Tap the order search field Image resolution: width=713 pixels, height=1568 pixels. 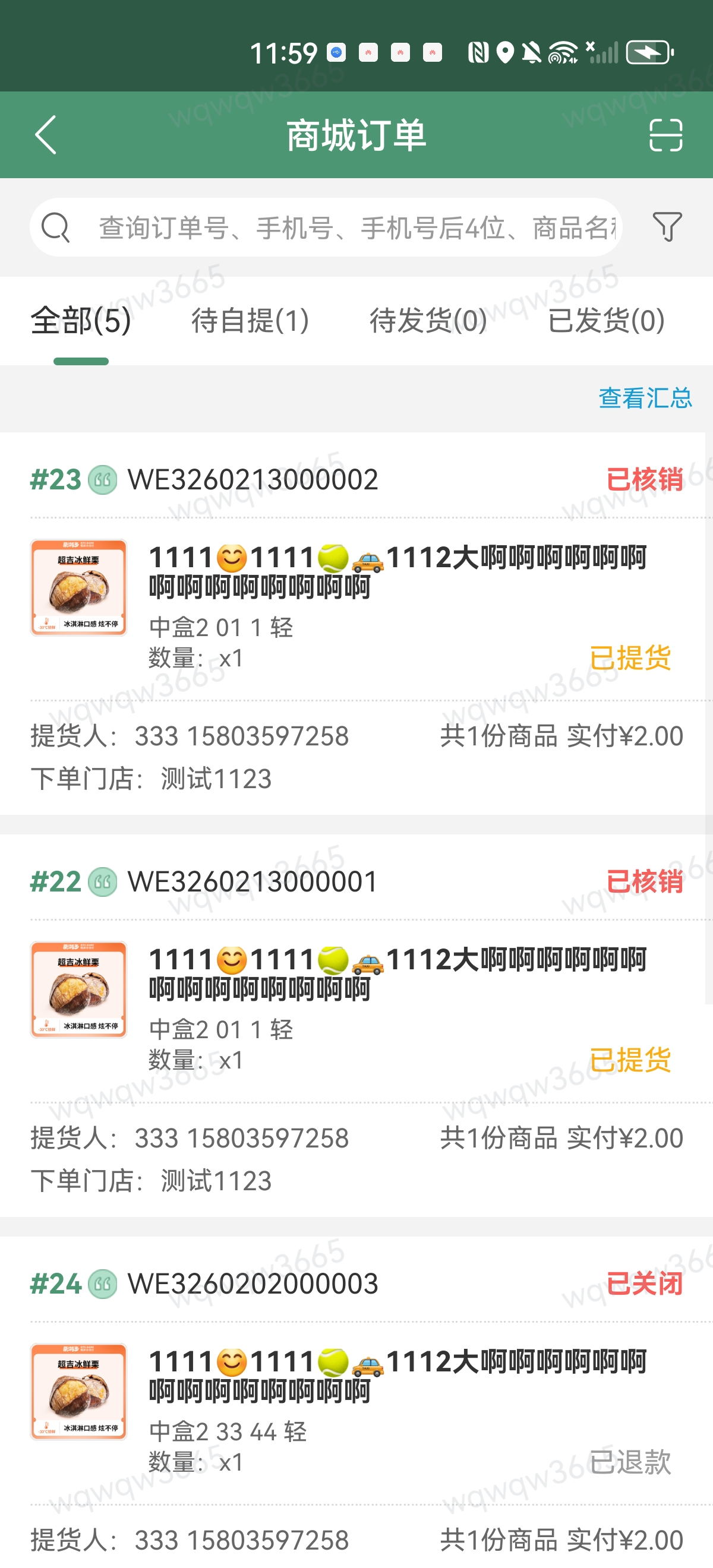356,227
